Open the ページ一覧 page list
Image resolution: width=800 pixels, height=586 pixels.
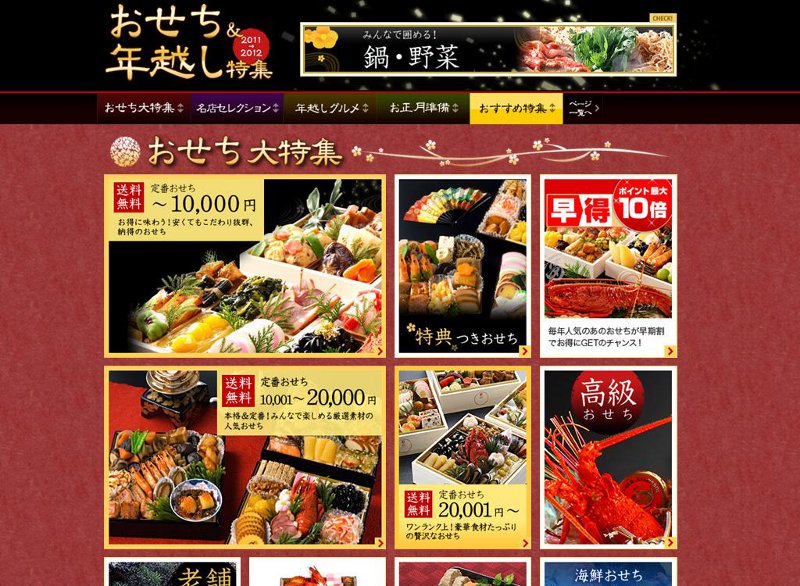click(x=584, y=108)
